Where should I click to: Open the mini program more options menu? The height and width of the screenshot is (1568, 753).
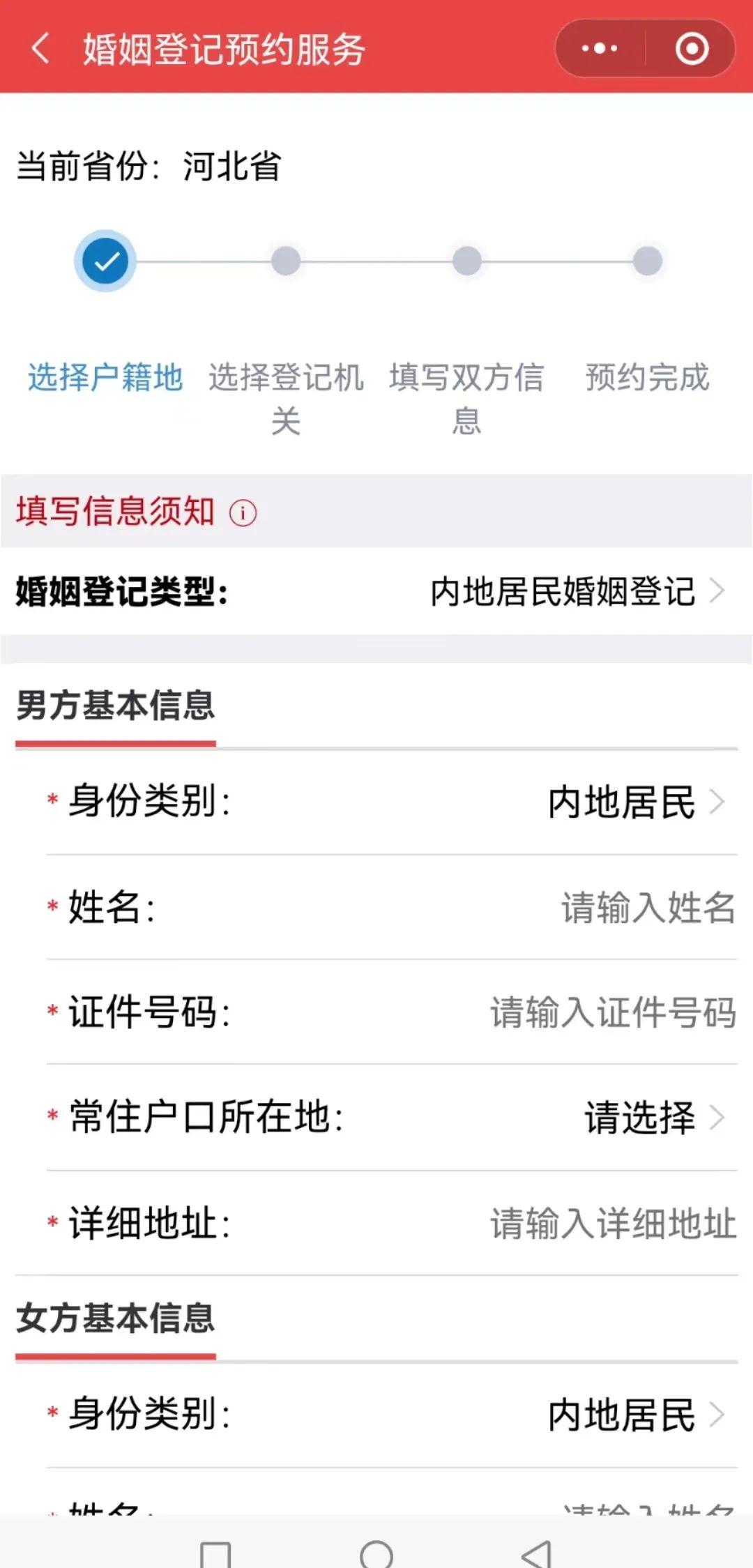pos(600,49)
